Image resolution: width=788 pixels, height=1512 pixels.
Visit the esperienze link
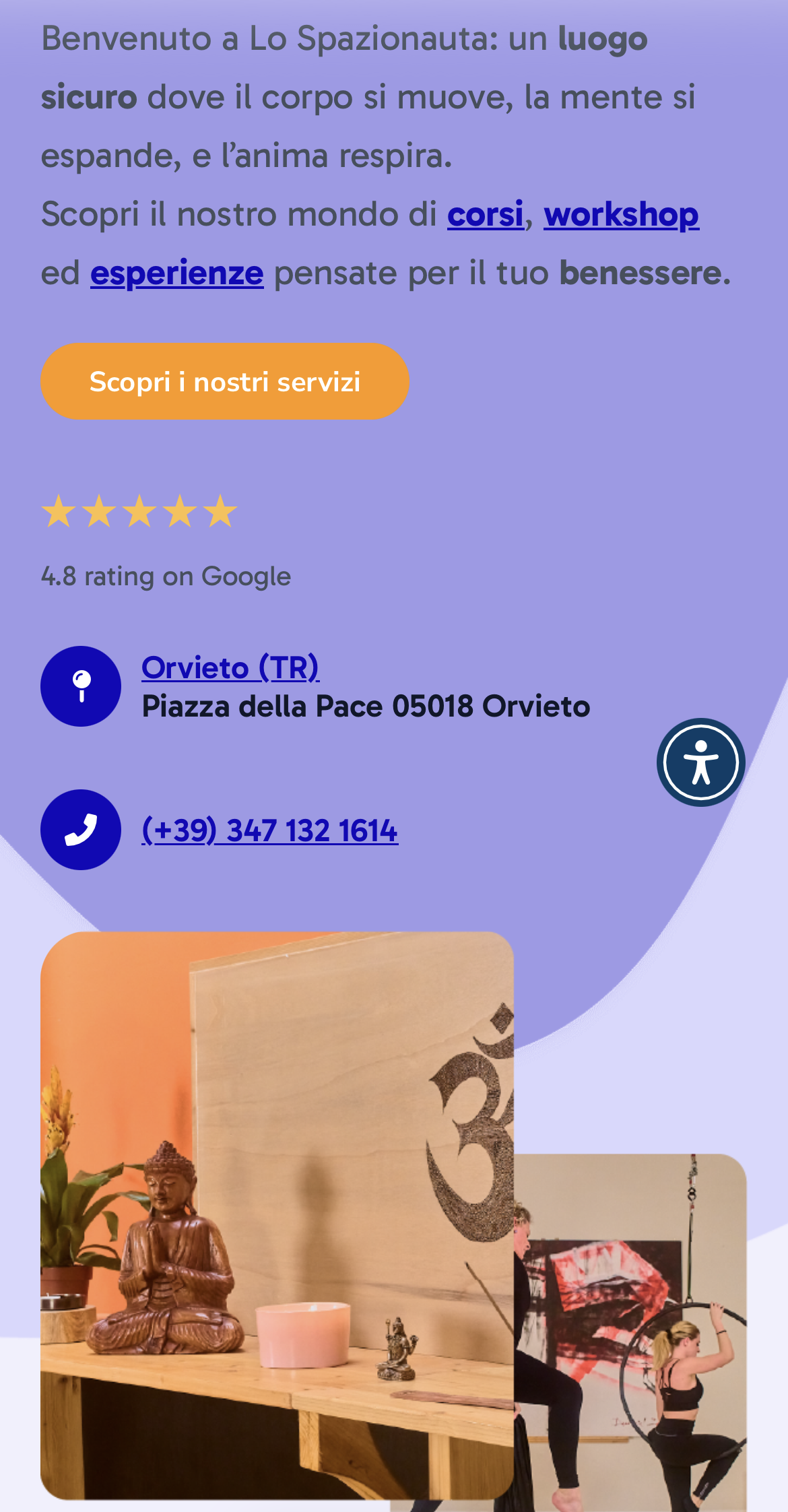tap(177, 273)
